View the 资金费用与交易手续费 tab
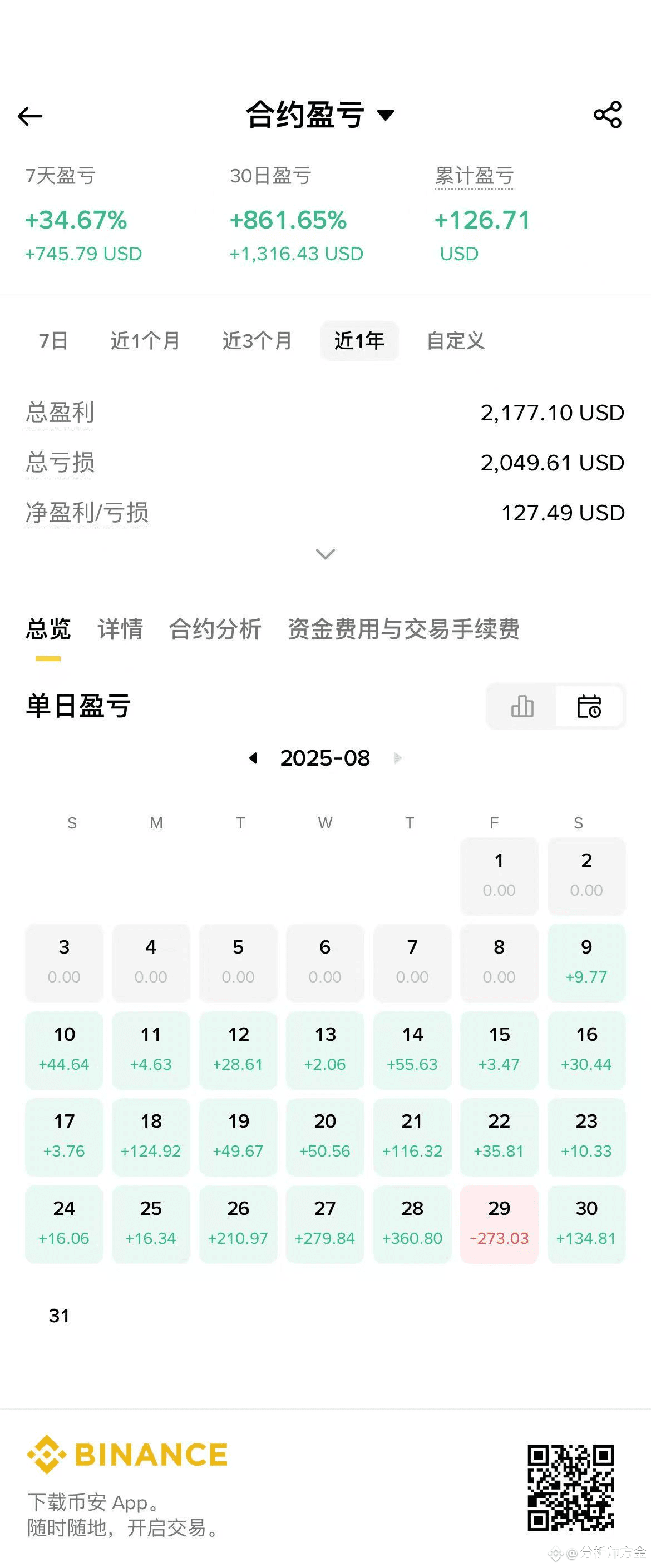The height and width of the screenshot is (1568, 651). tap(403, 629)
